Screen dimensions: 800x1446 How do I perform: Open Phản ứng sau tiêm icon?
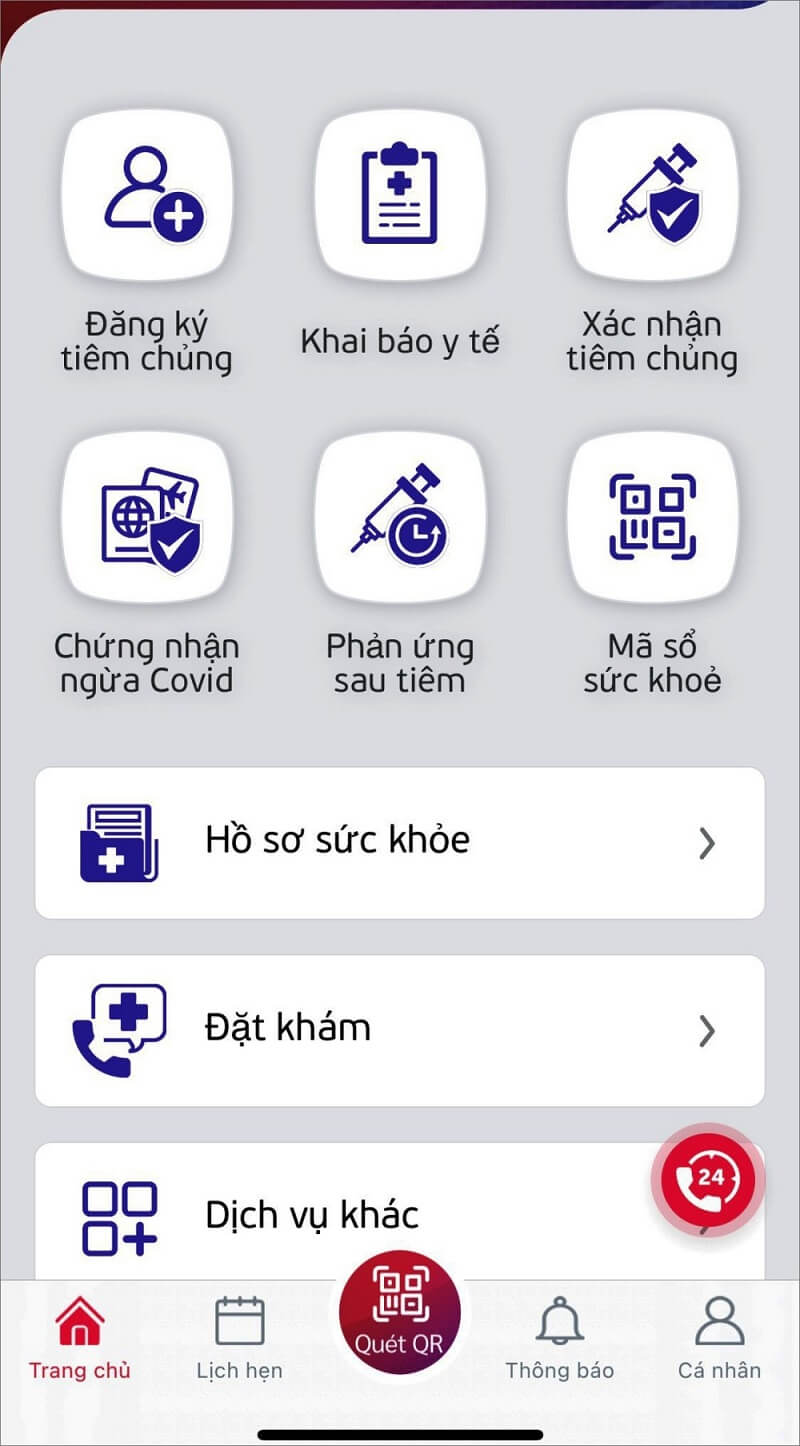coord(400,518)
